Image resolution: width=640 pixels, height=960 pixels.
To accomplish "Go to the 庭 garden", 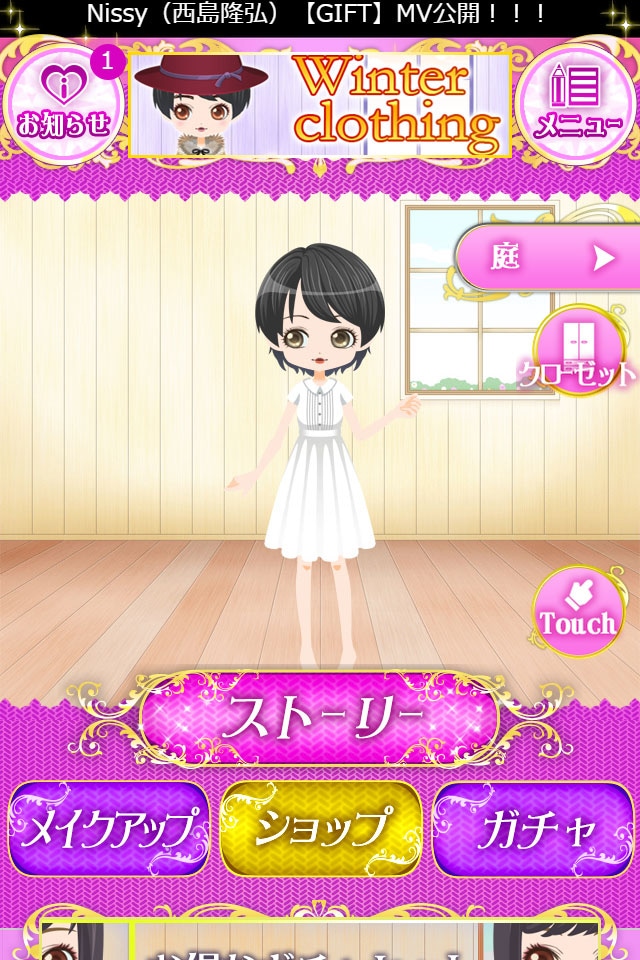I will [548, 258].
